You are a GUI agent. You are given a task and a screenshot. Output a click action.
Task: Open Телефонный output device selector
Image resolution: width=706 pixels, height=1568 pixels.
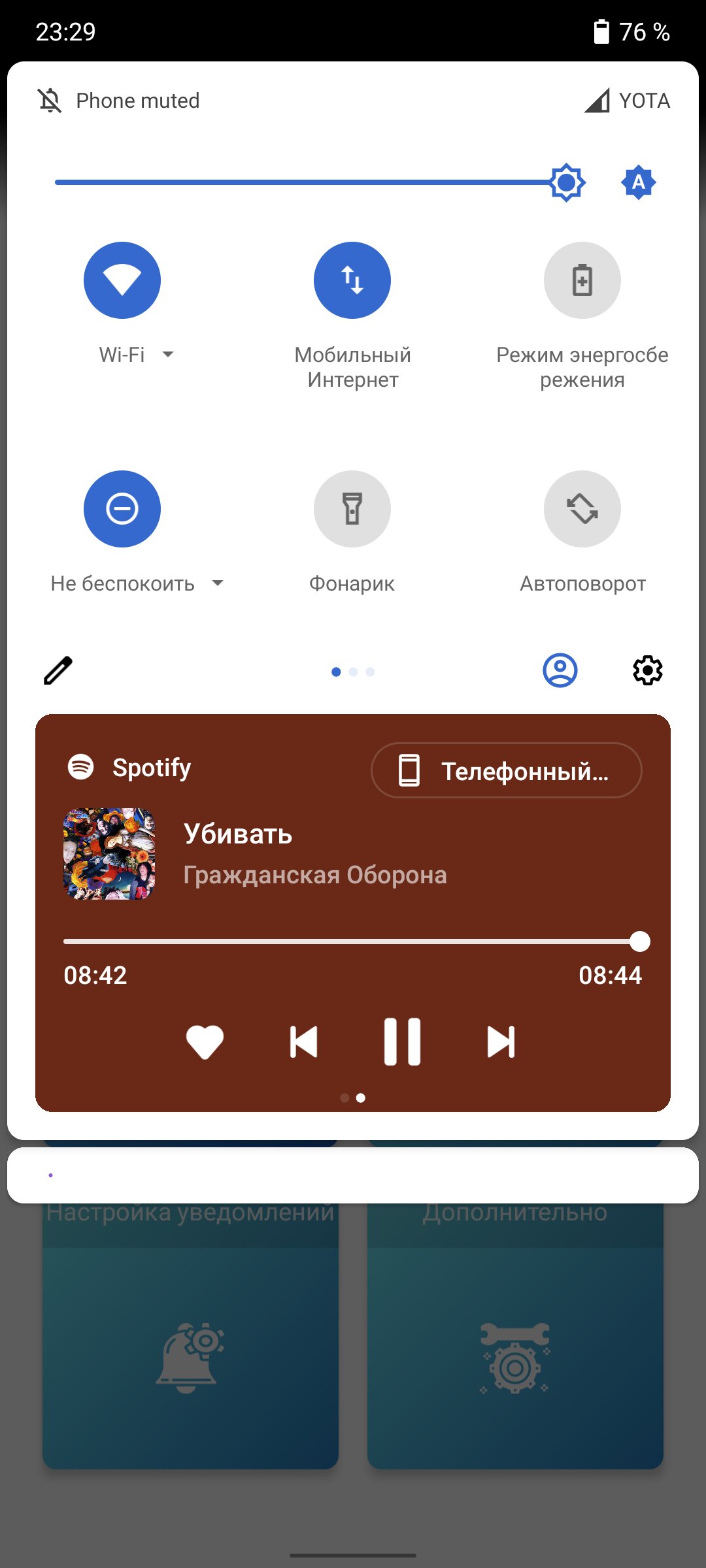pos(507,770)
